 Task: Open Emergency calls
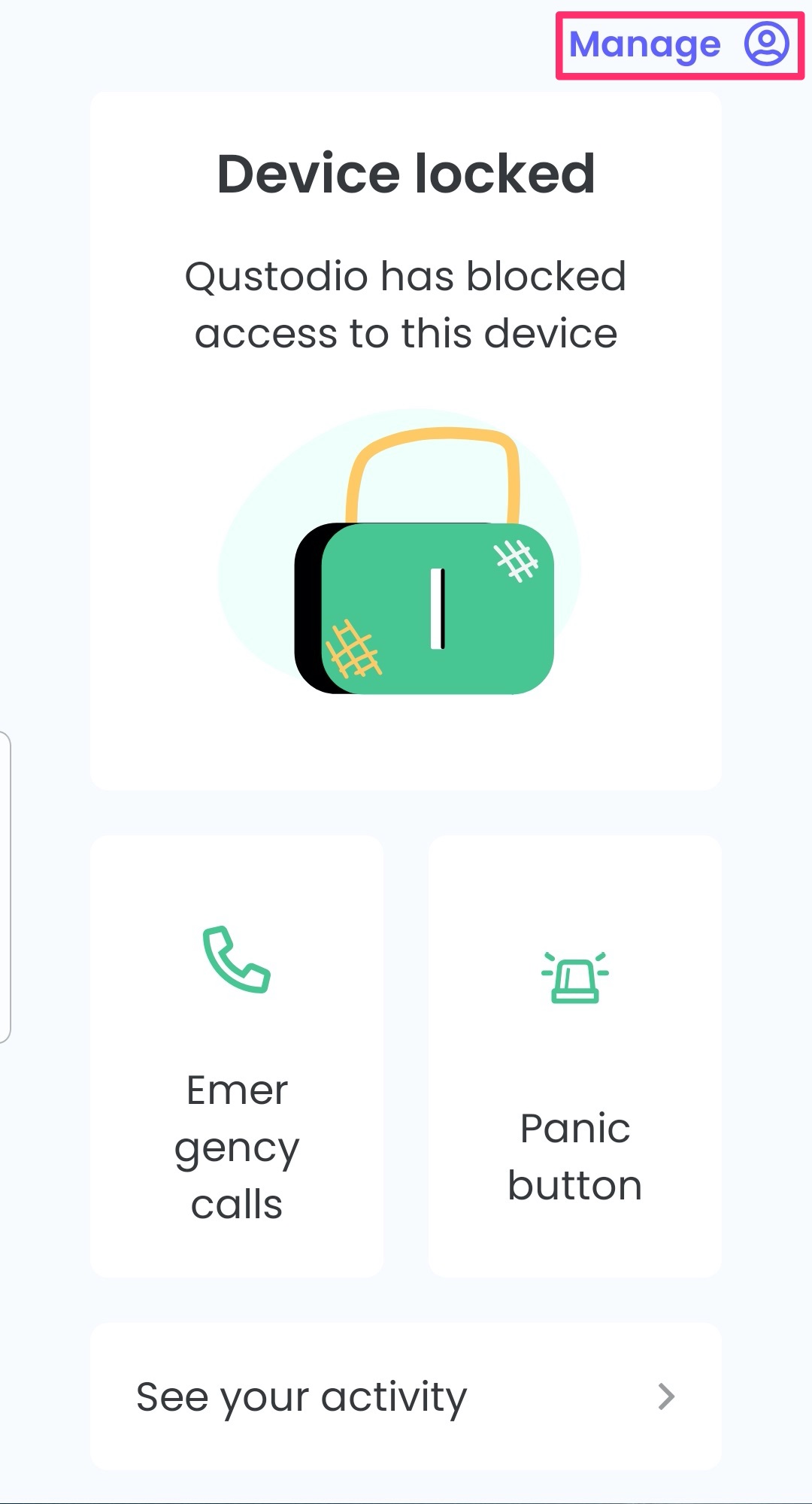tap(237, 1056)
